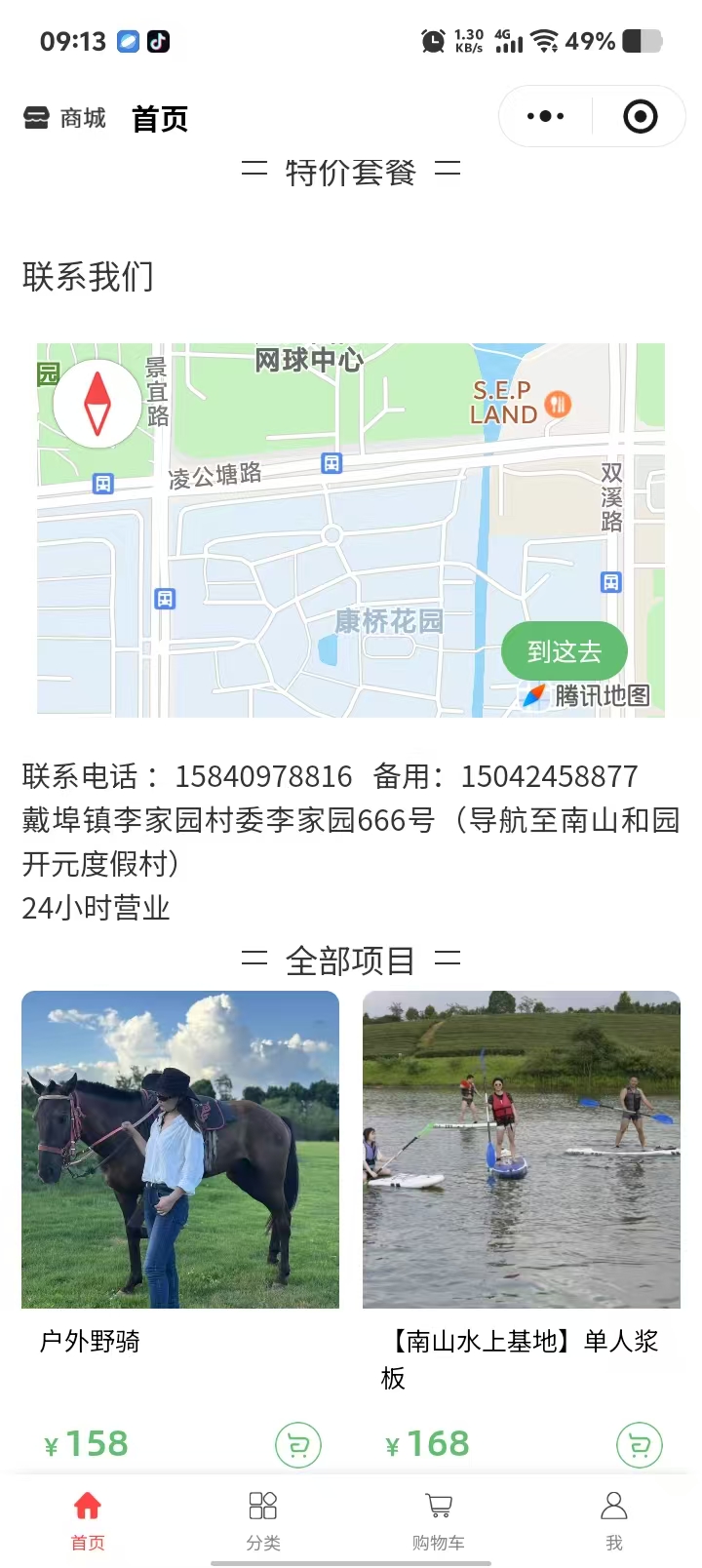702x1568 pixels.
Task: Tap the 商城 store icon
Action: [x=36, y=118]
